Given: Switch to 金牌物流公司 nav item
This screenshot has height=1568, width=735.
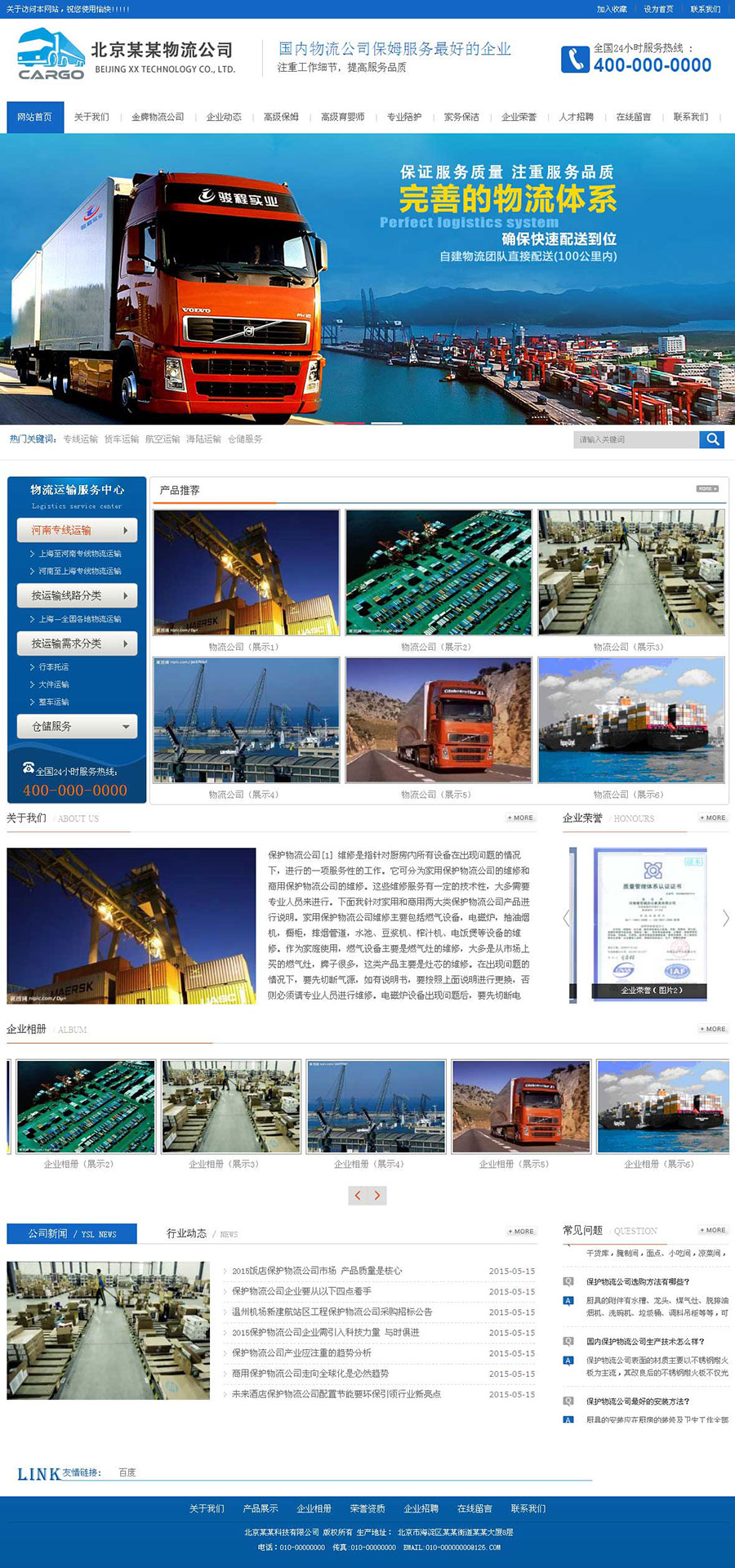Looking at the screenshot, I should (x=158, y=117).
